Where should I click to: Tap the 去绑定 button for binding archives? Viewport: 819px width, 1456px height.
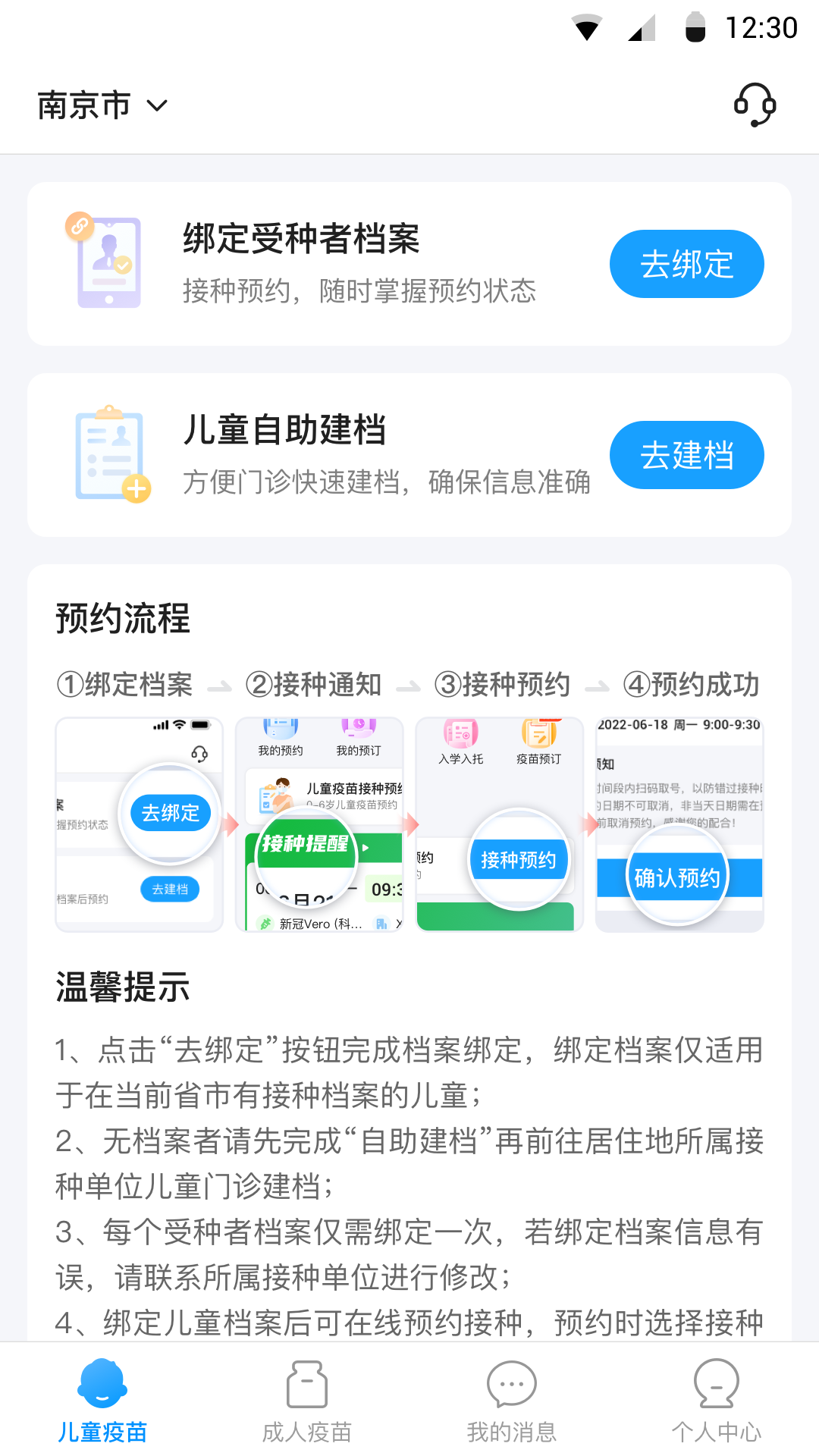(686, 263)
